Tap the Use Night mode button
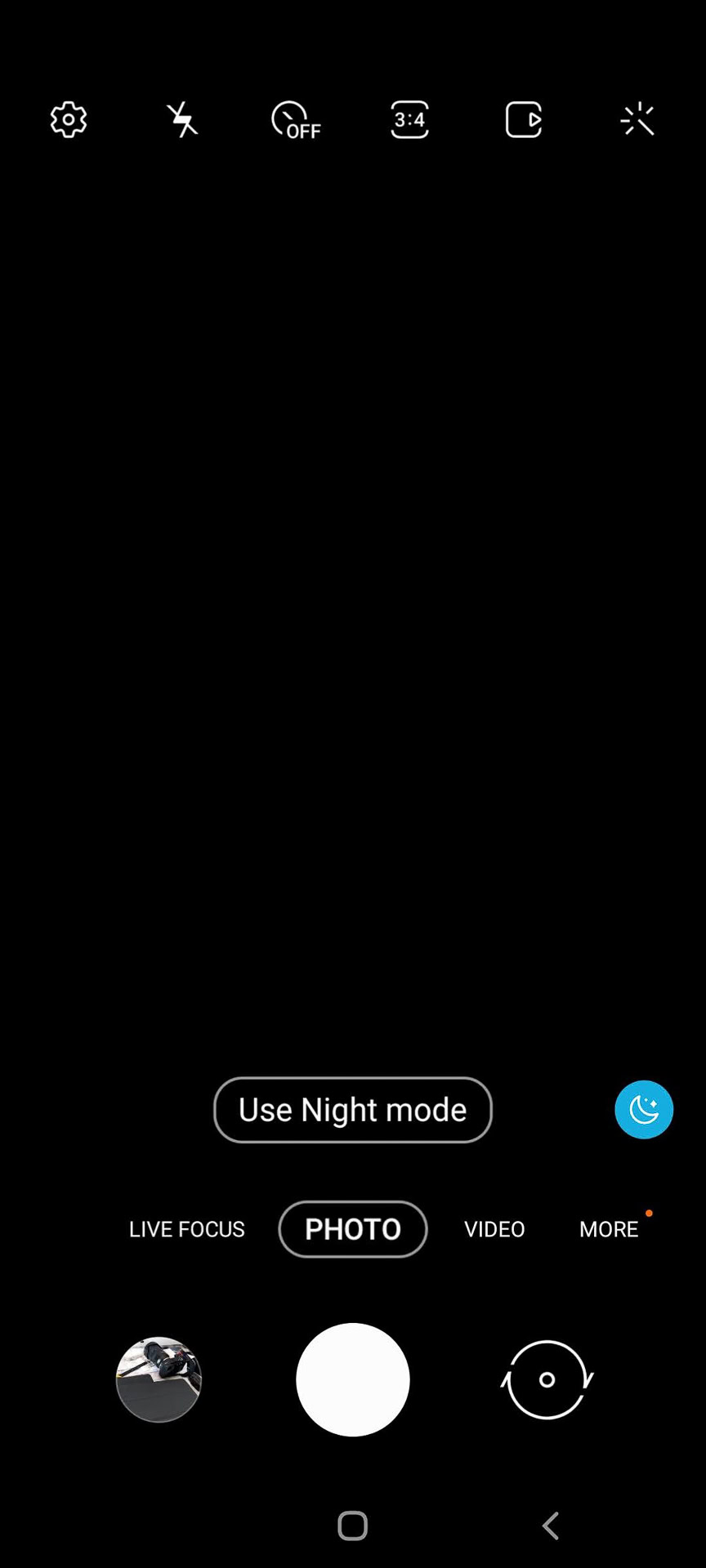Image resolution: width=706 pixels, height=1568 pixels. [x=352, y=1110]
